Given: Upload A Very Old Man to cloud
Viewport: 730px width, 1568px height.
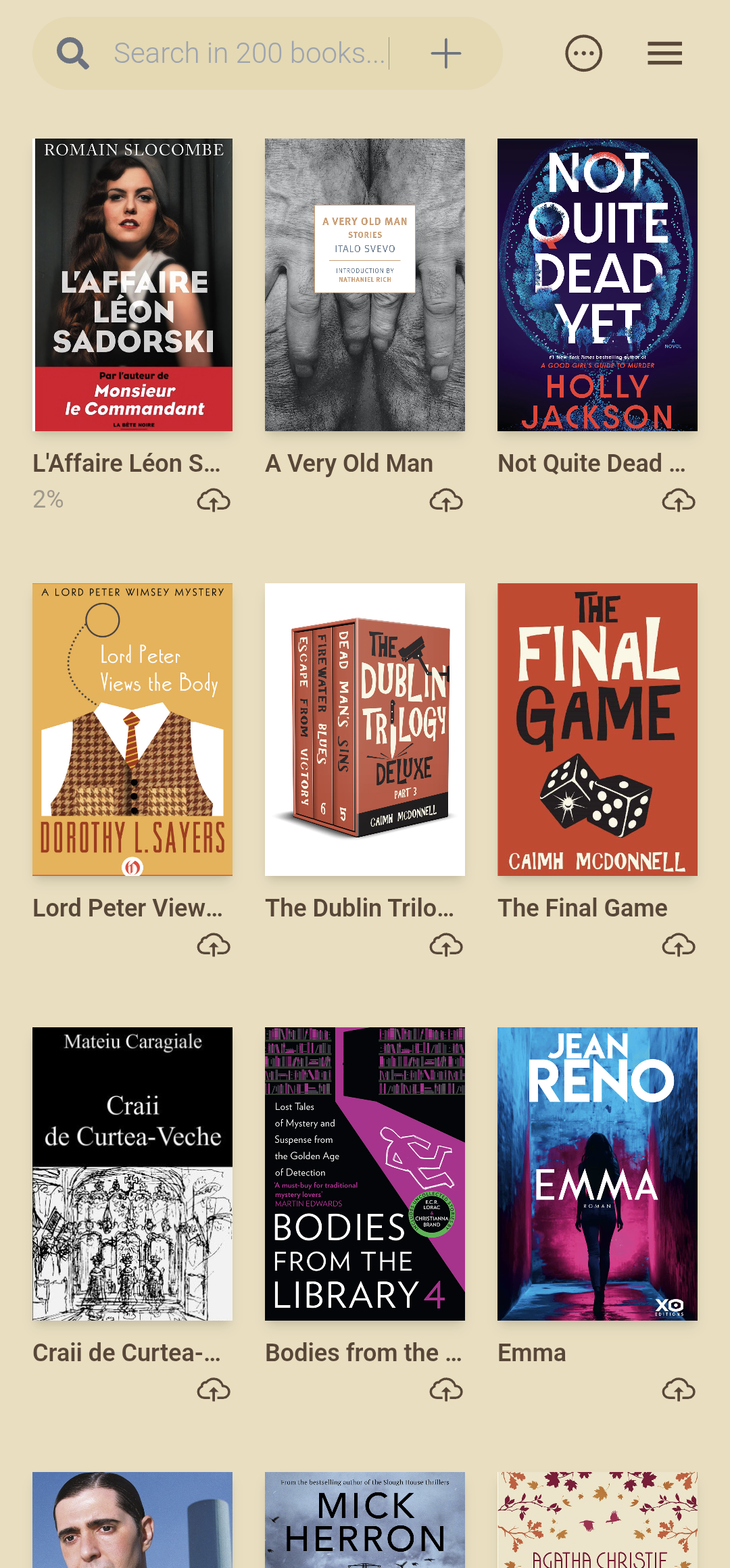Looking at the screenshot, I should (446, 501).
